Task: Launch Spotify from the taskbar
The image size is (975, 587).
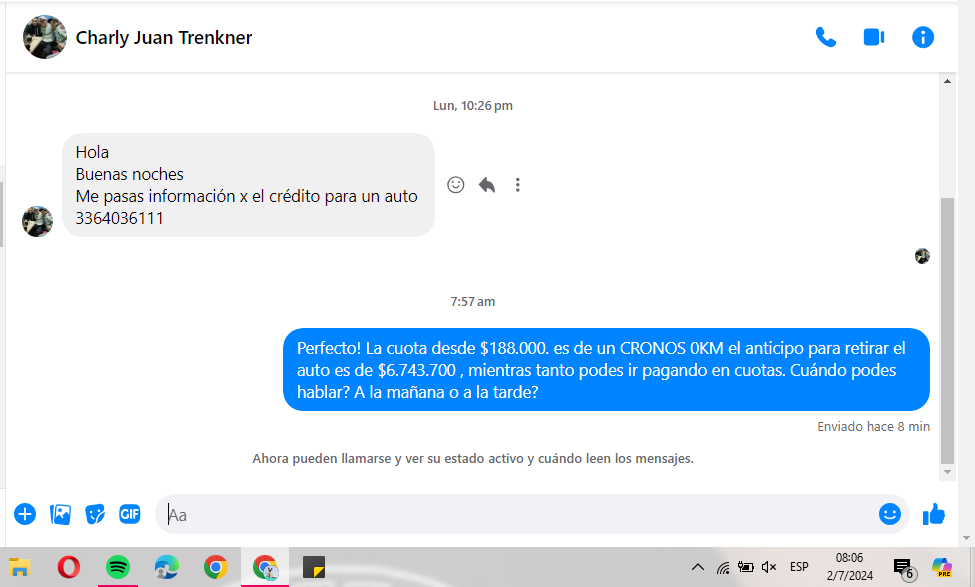Action: point(118,567)
